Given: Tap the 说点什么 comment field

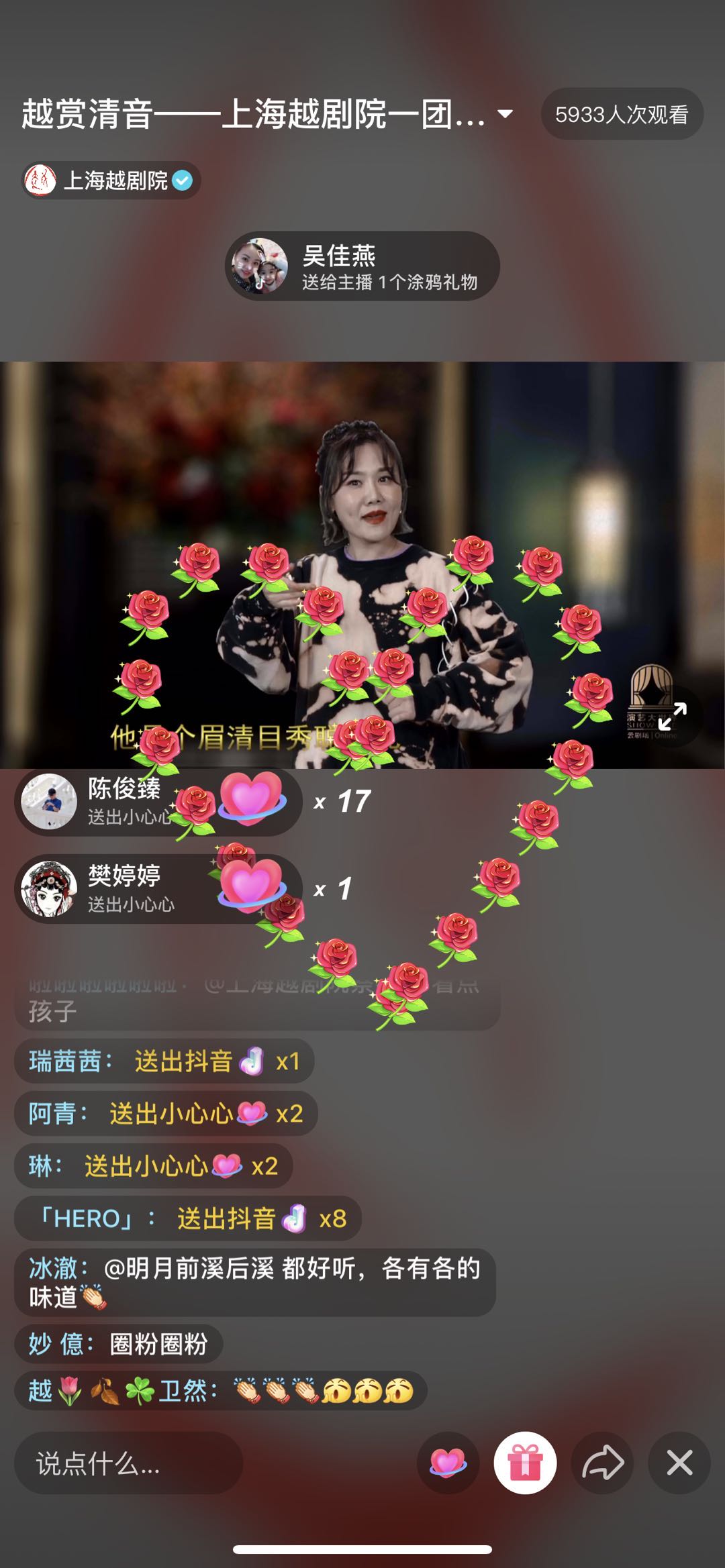Looking at the screenshot, I should coord(128,1463).
